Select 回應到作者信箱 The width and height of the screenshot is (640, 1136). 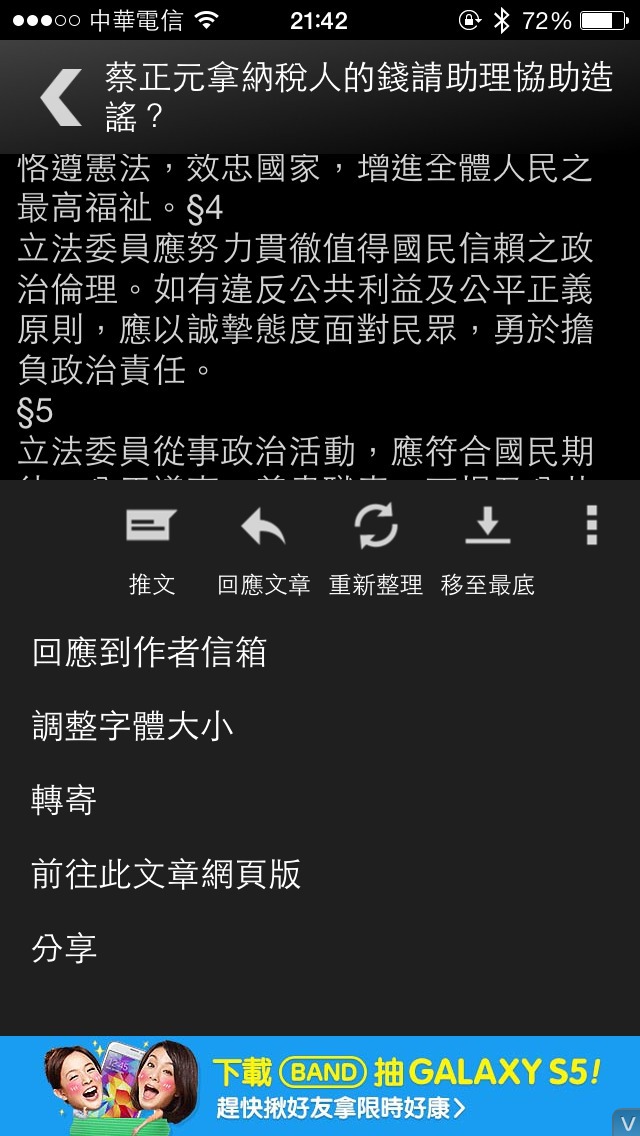150,653
